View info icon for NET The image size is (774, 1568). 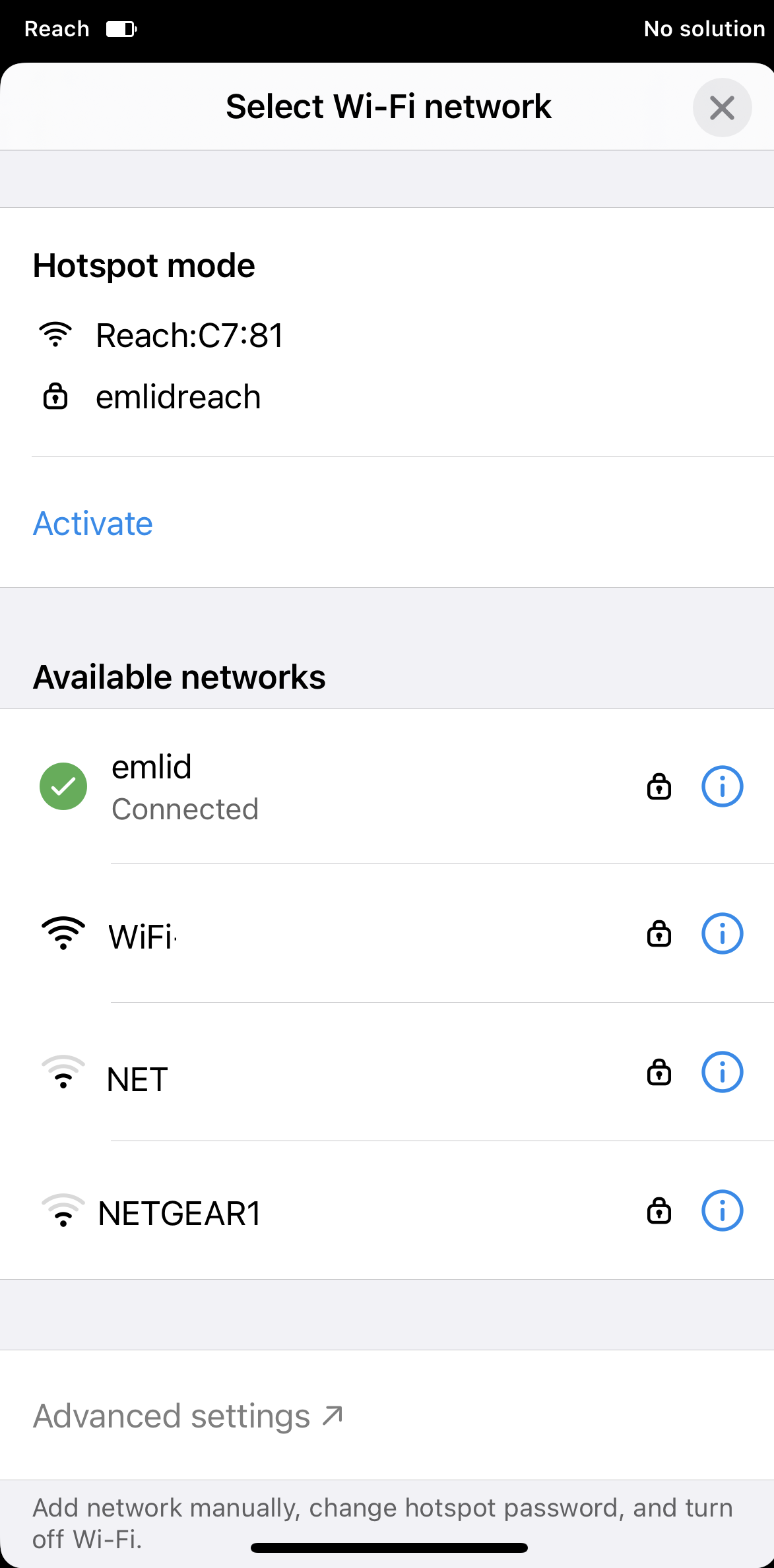(x=722, y=1072)
